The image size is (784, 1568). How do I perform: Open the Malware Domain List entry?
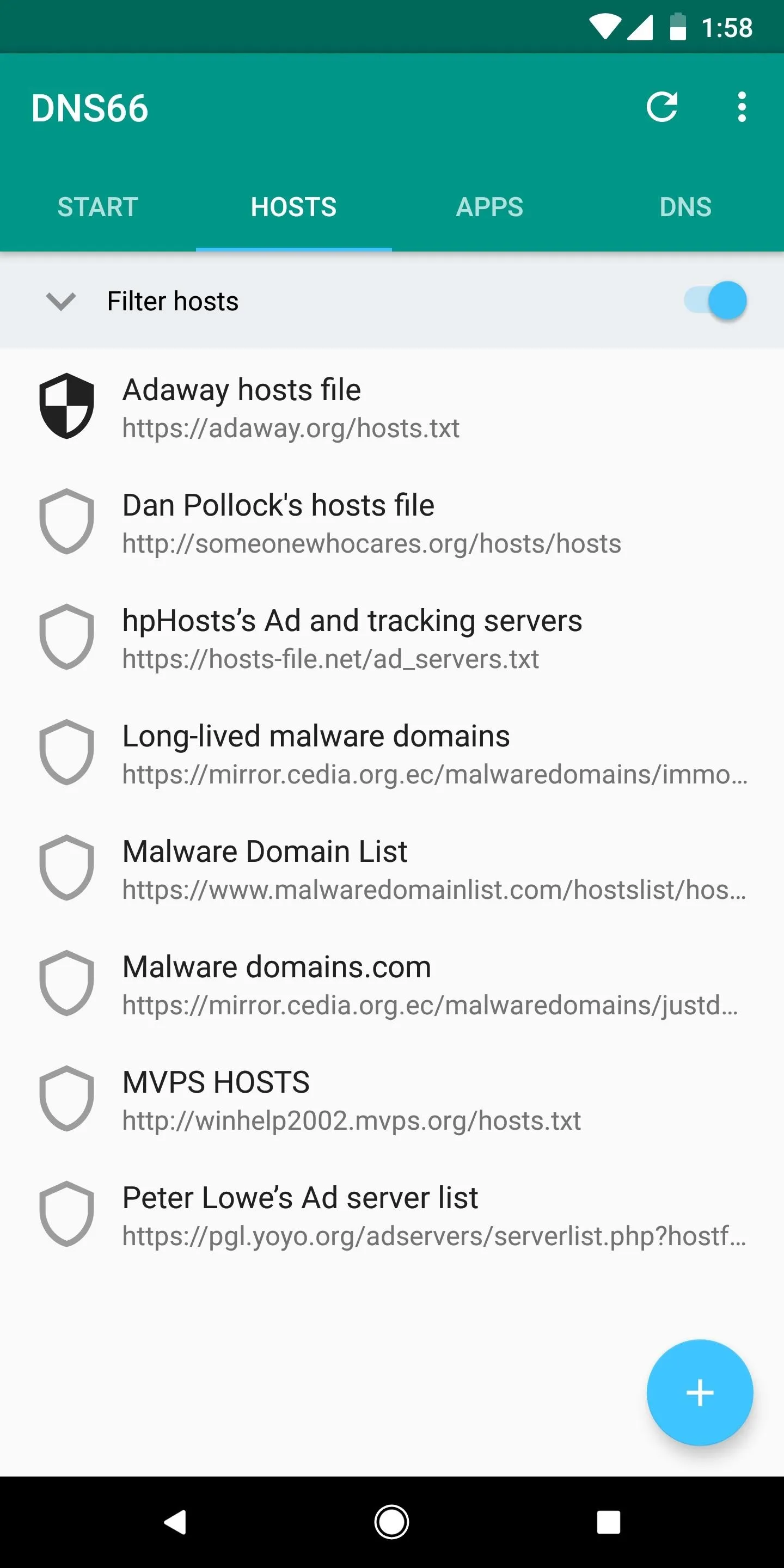point(392,868)
